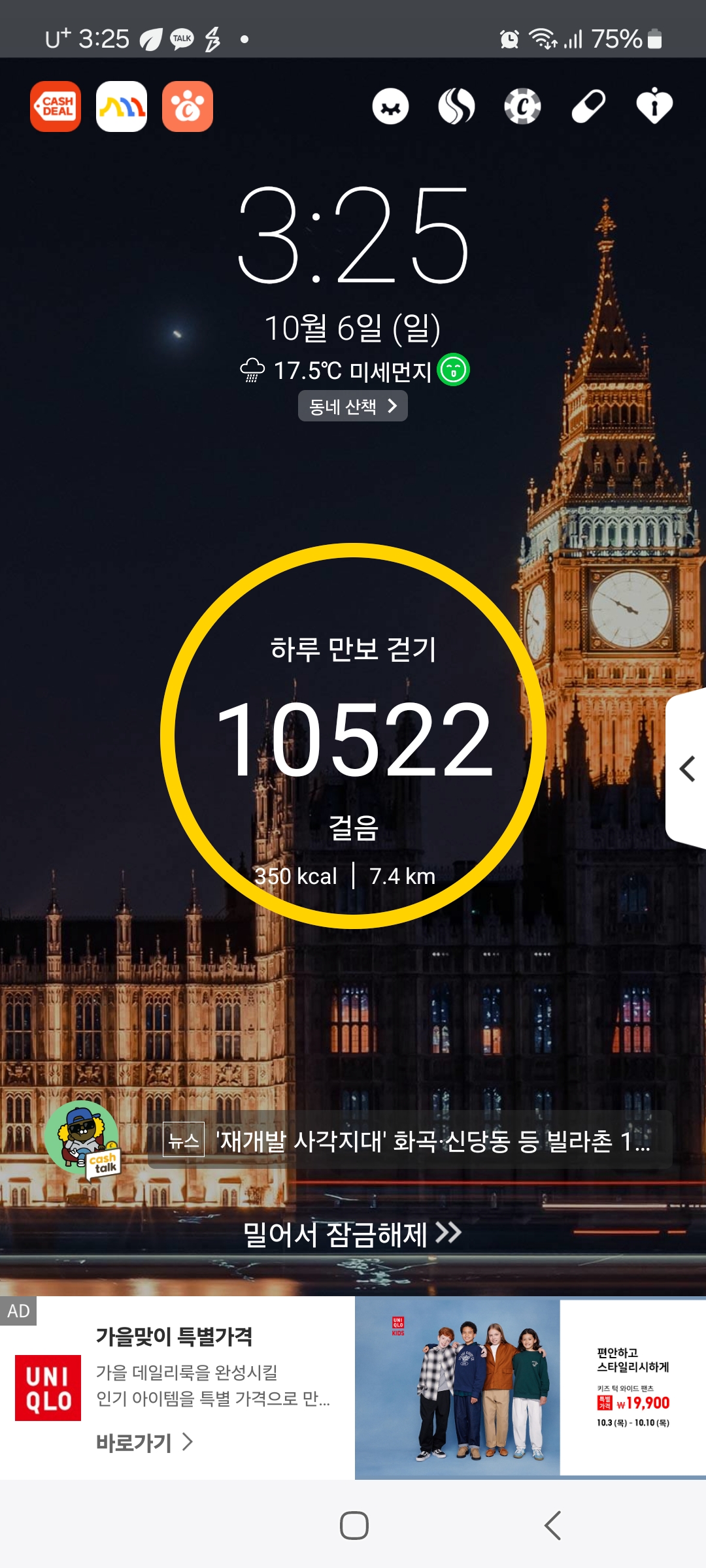Tap the white S swirl icon

[x=456, y=106]
